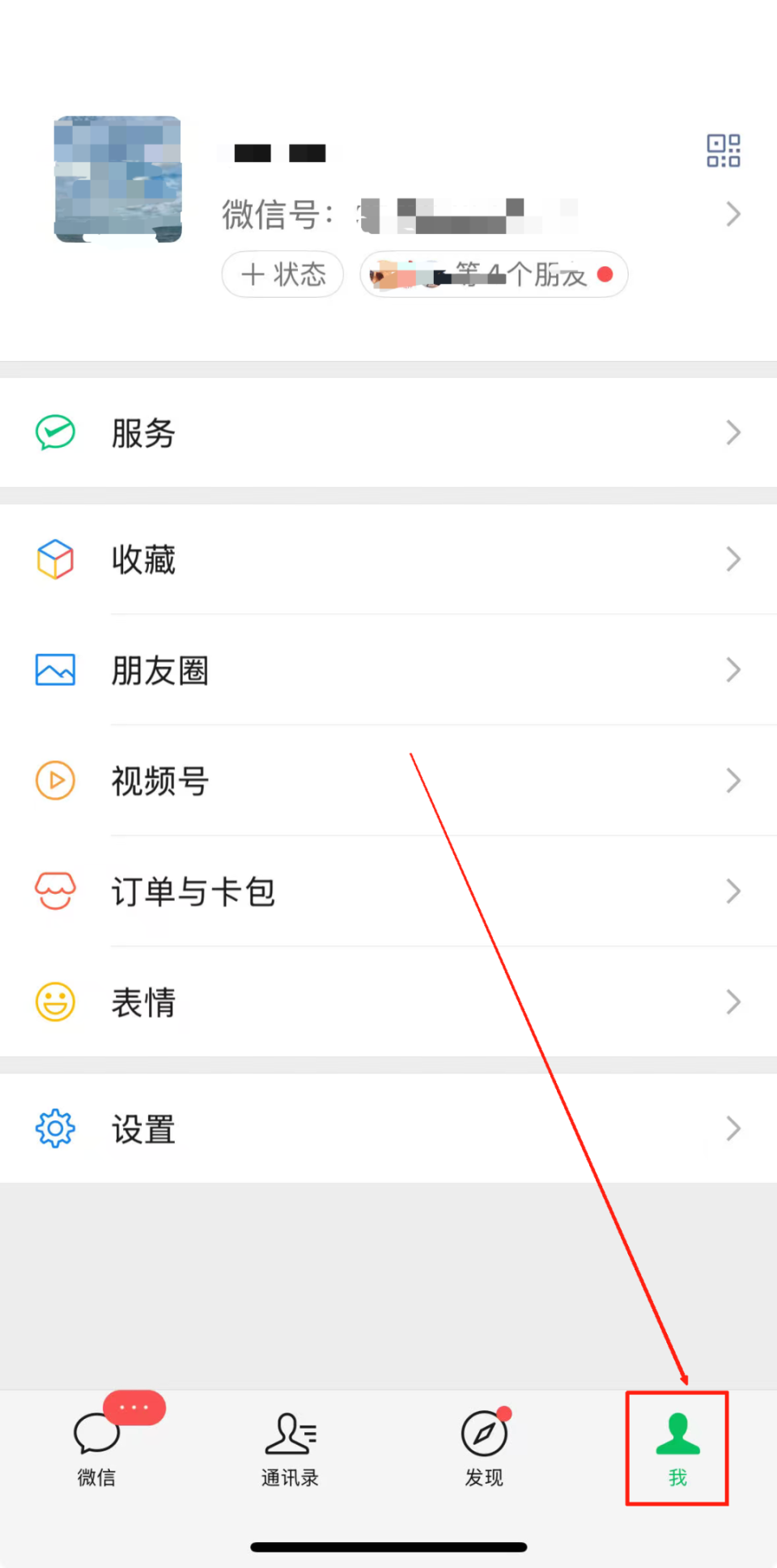Open the QR code for your profile
Viewport: 777px width, 1568px height.
[723, 151]
